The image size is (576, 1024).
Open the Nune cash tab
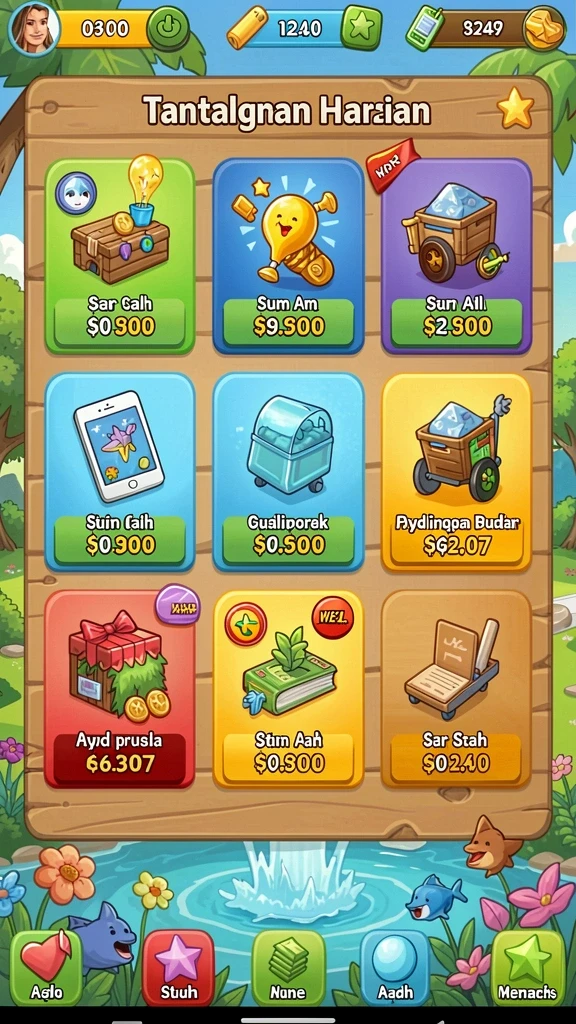288,967
